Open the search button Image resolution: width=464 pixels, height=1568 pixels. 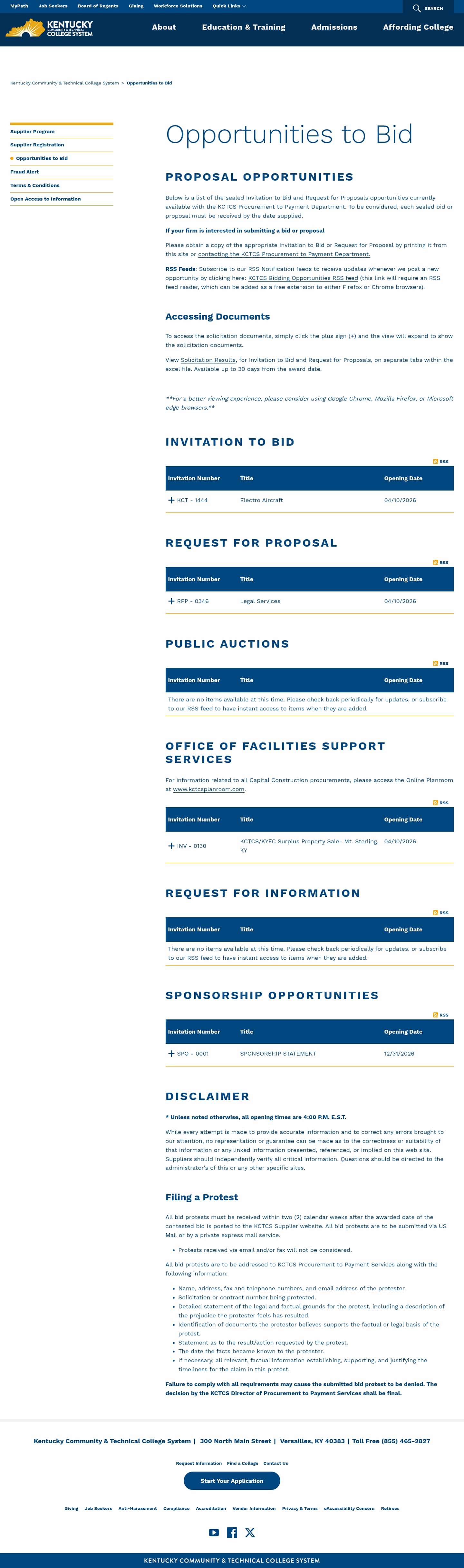click(428, 8)
